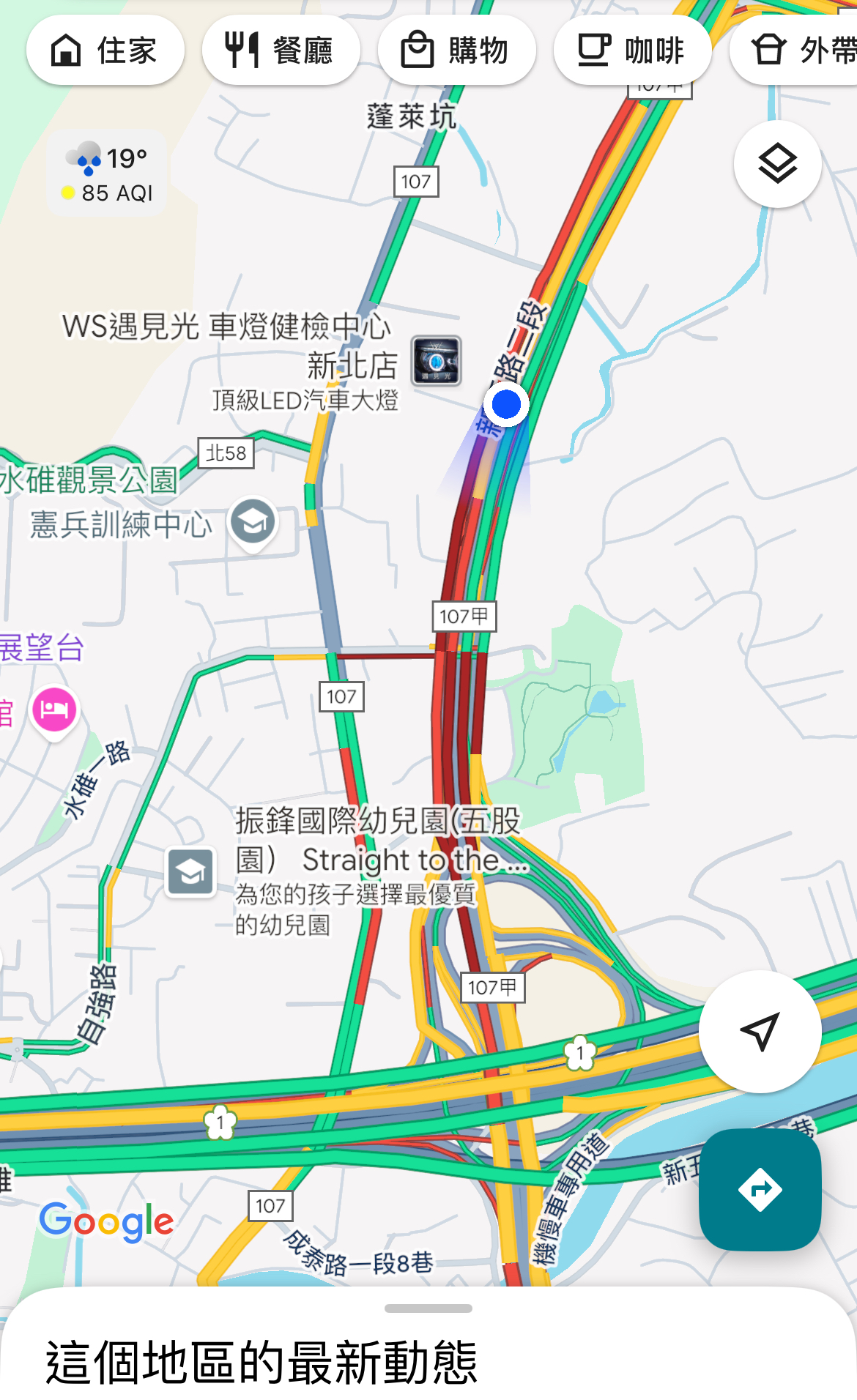Select the 外帶 takeout chip
857x1400 pixels.
tap(794, 51)
